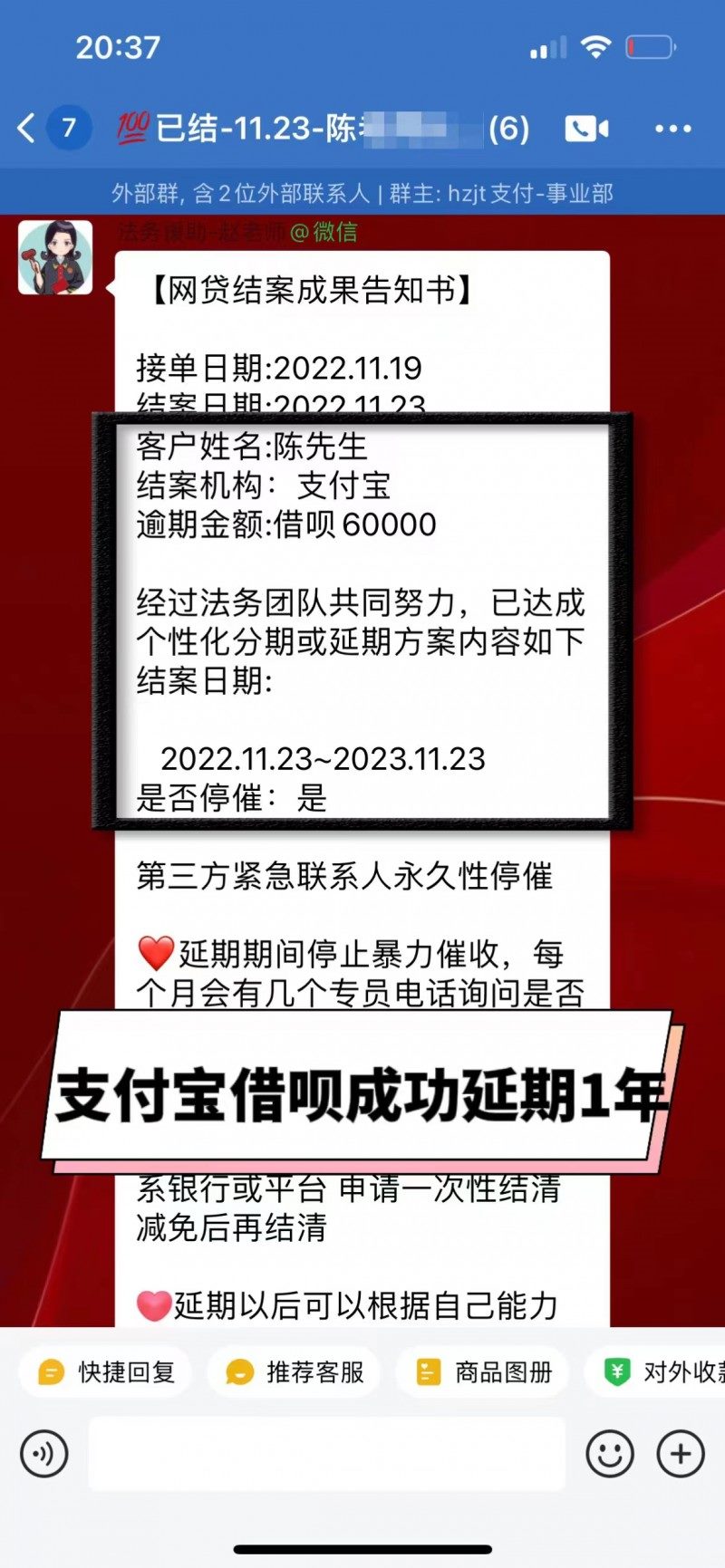This screenshot has width=725, height=1568.
Task: Open the plus attachment menu
Action: pos(680,1454)
